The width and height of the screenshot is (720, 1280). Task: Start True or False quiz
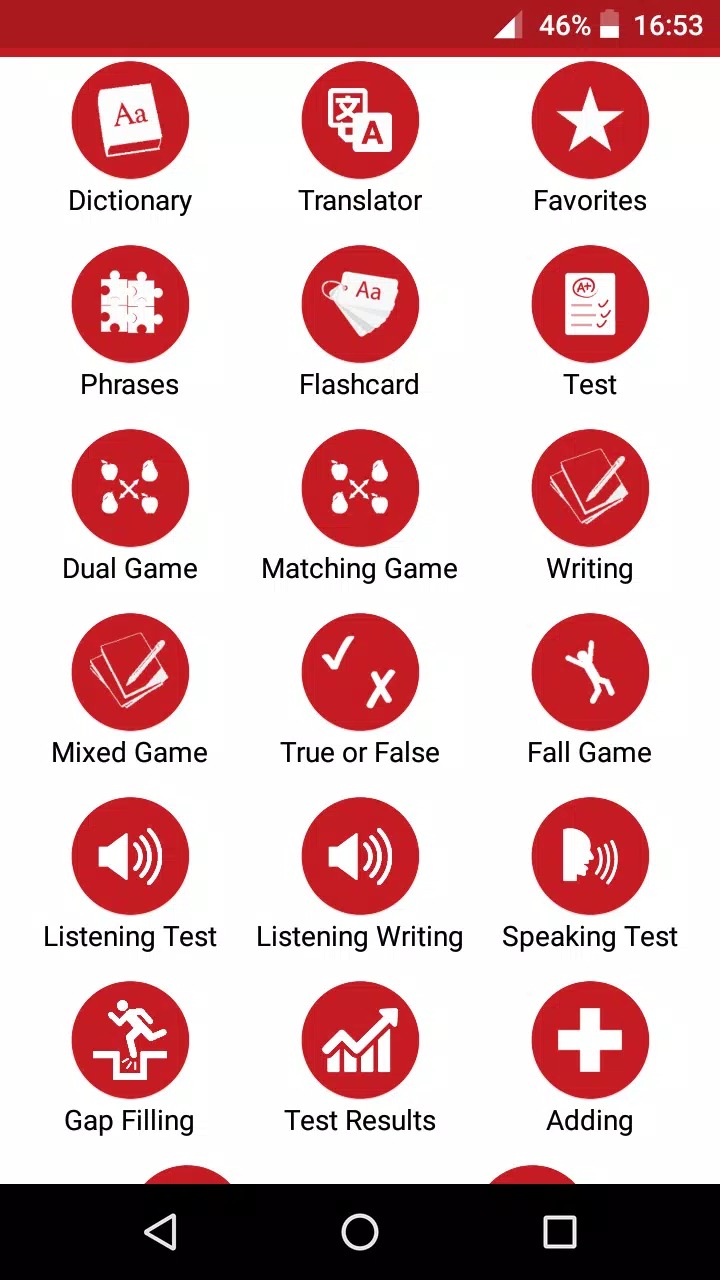coord(360,672)
